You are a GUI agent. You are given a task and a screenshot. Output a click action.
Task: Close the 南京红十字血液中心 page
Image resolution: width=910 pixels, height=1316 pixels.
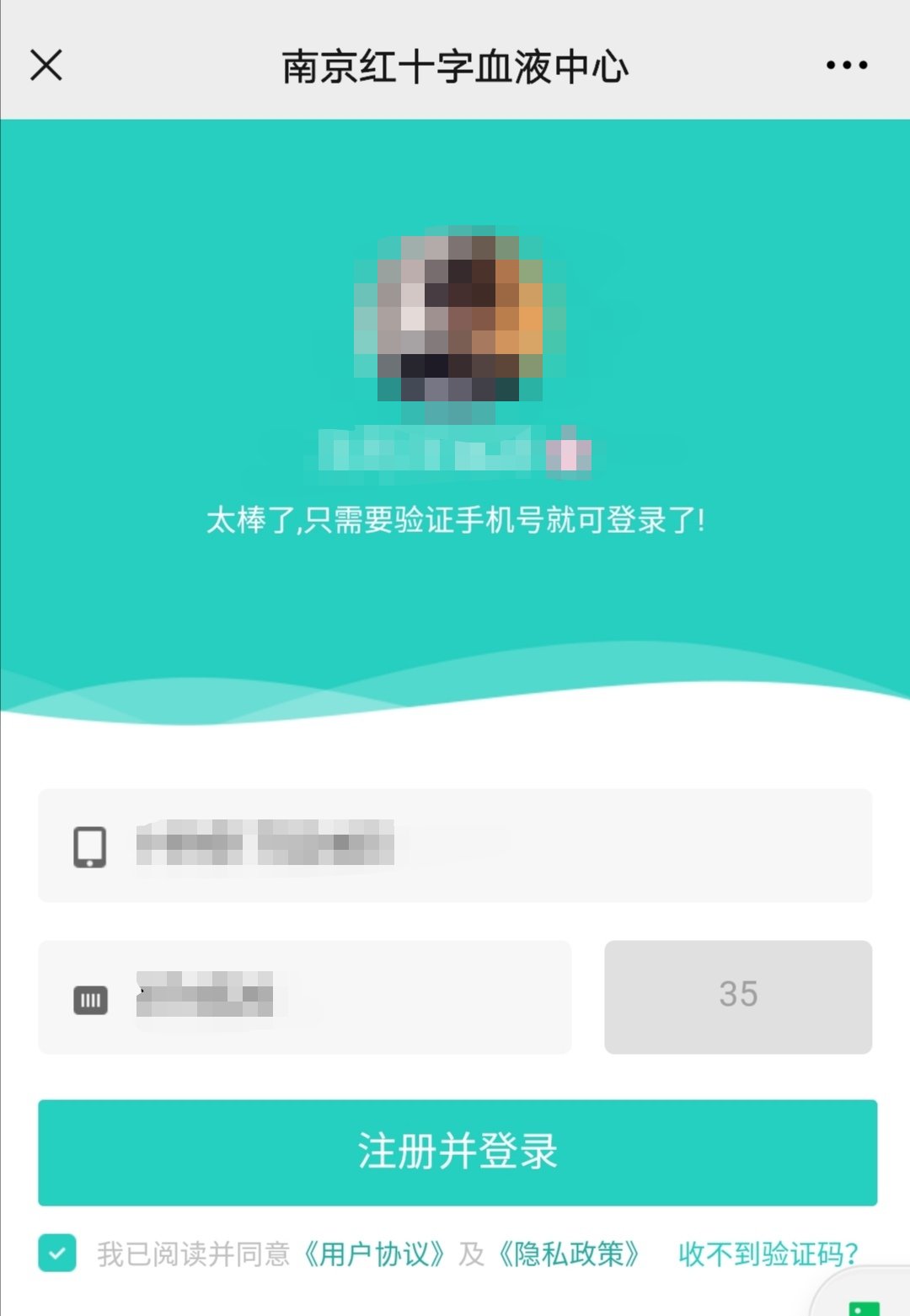click(x=46, y=65)
